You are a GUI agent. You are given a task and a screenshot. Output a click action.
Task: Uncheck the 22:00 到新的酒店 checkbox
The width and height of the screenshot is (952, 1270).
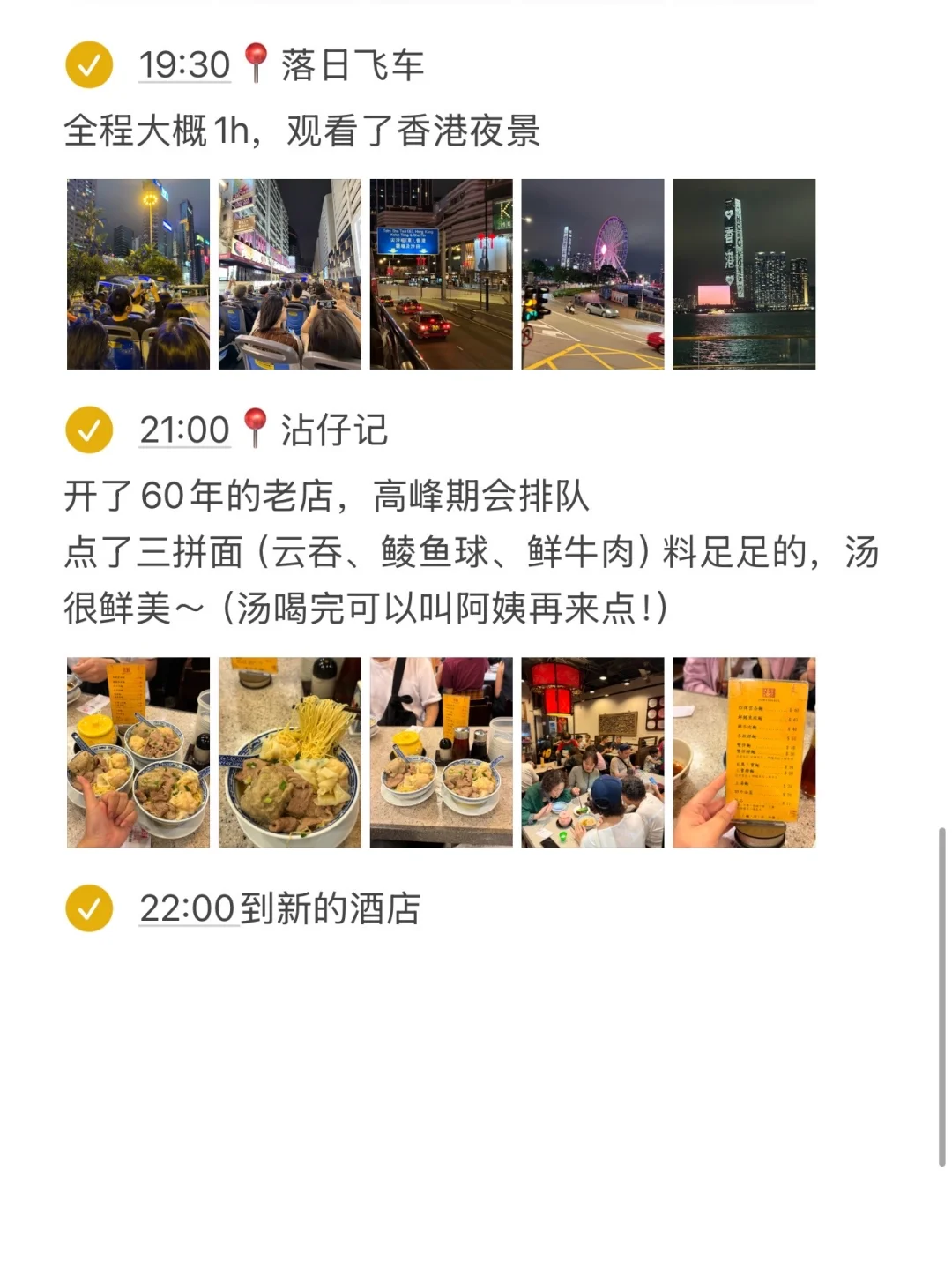tap(89, 908)
